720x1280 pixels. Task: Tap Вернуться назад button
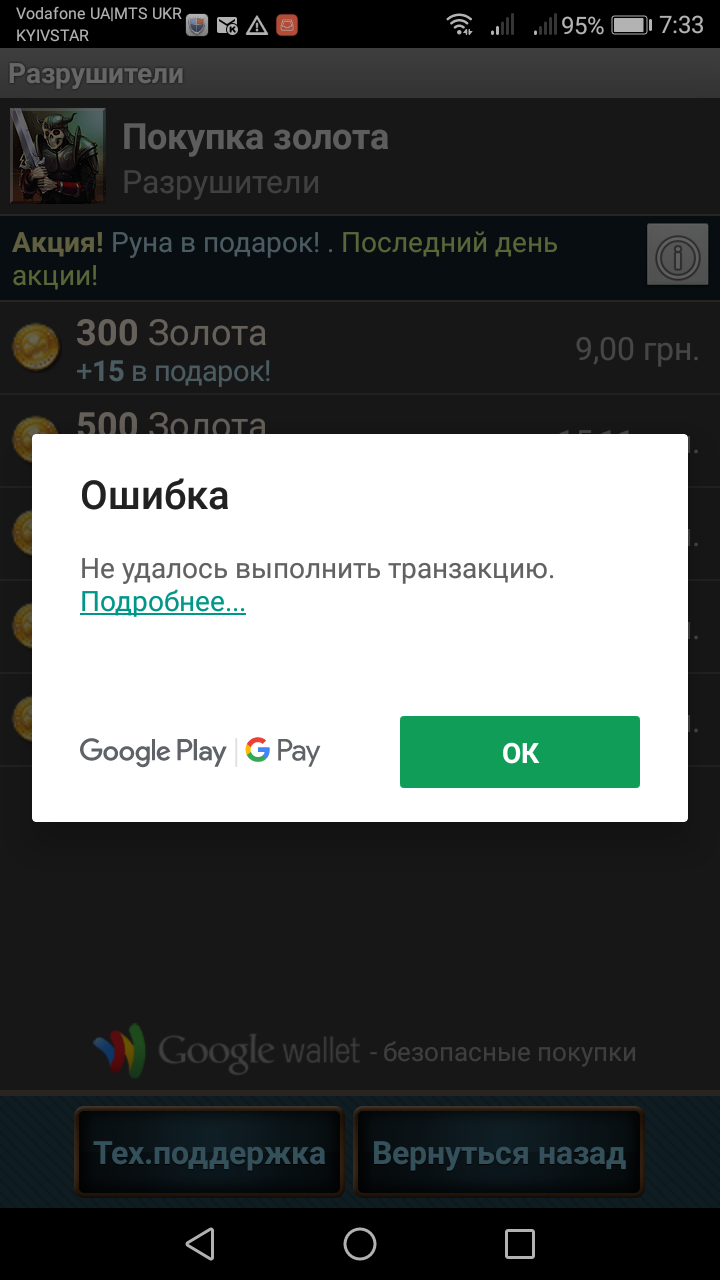point(499,1153)
